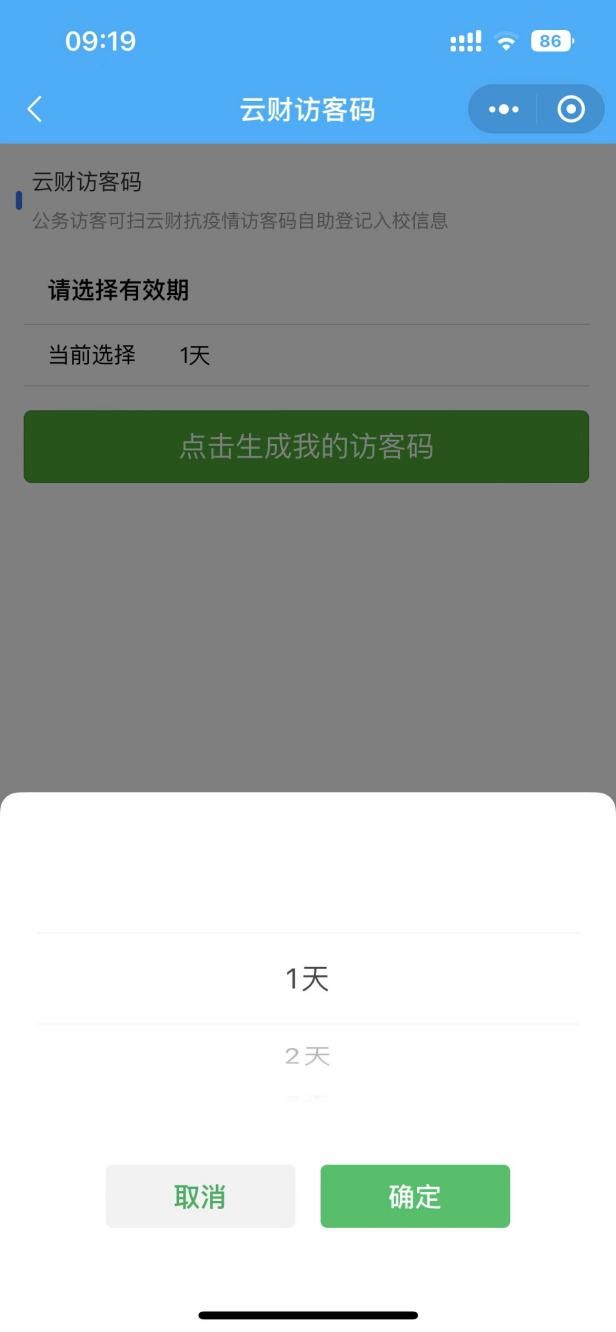This screenshot has width=616, height=1332.
Task: Close the mini program via the circle icon
Action: tap(571, 109)
